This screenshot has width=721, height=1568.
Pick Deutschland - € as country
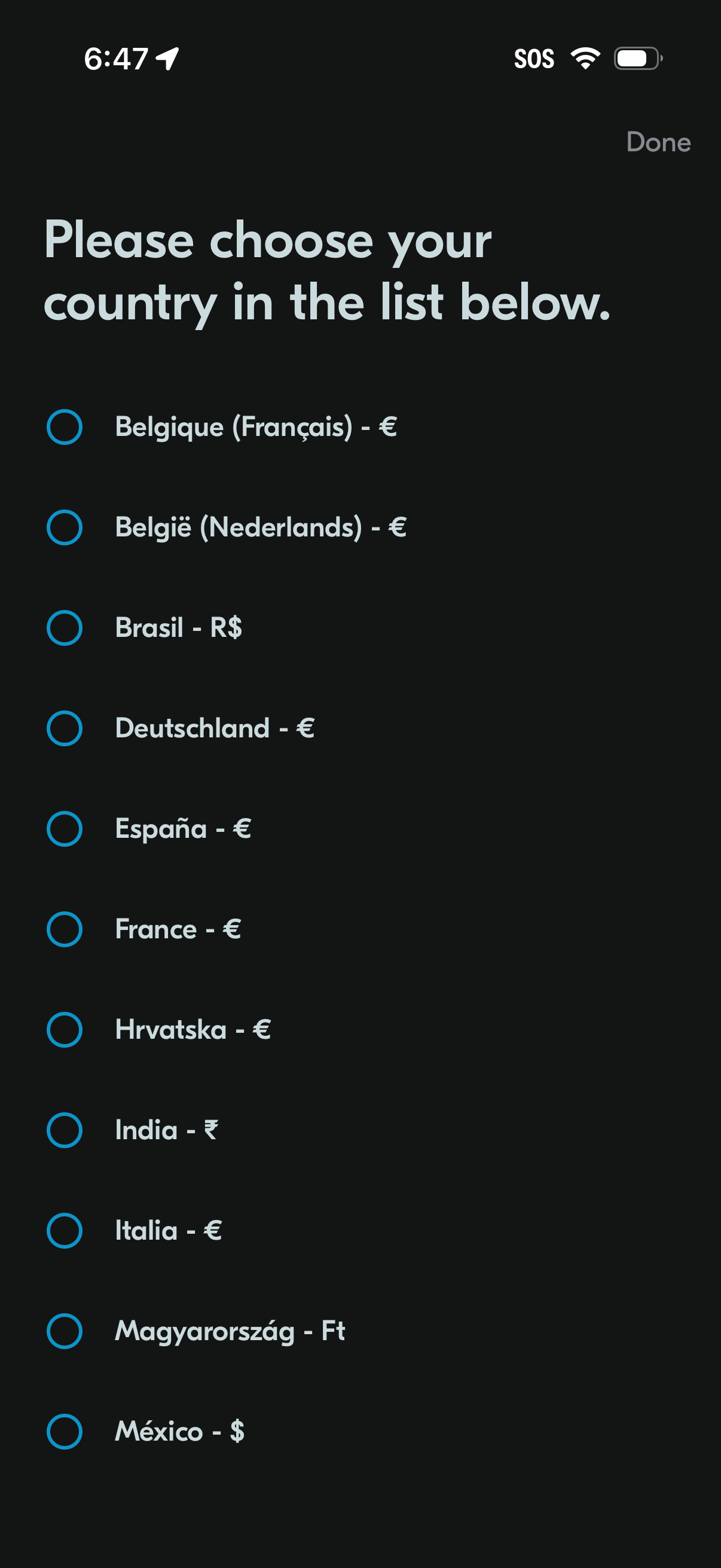tap(65, 728)
